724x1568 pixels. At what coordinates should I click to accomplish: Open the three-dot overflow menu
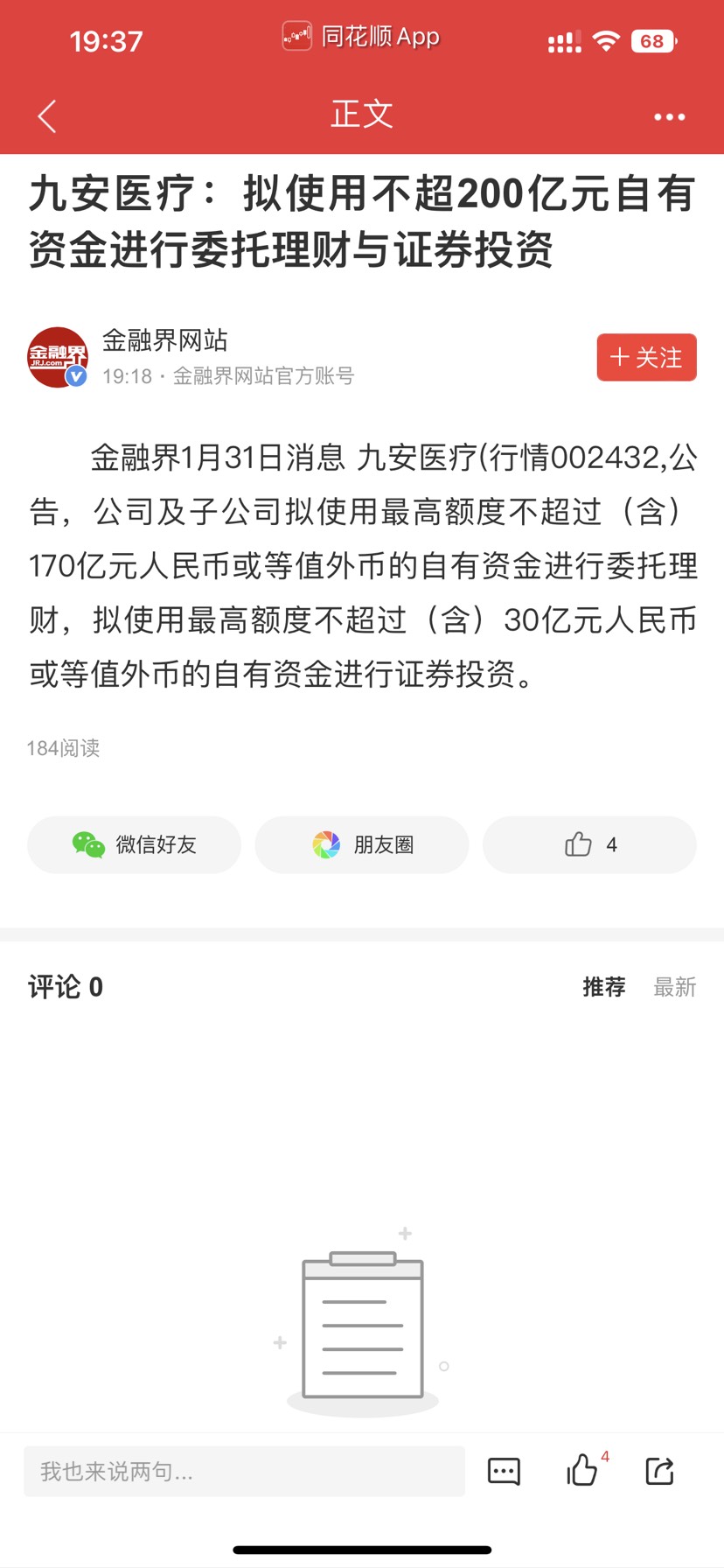[669, 116]
